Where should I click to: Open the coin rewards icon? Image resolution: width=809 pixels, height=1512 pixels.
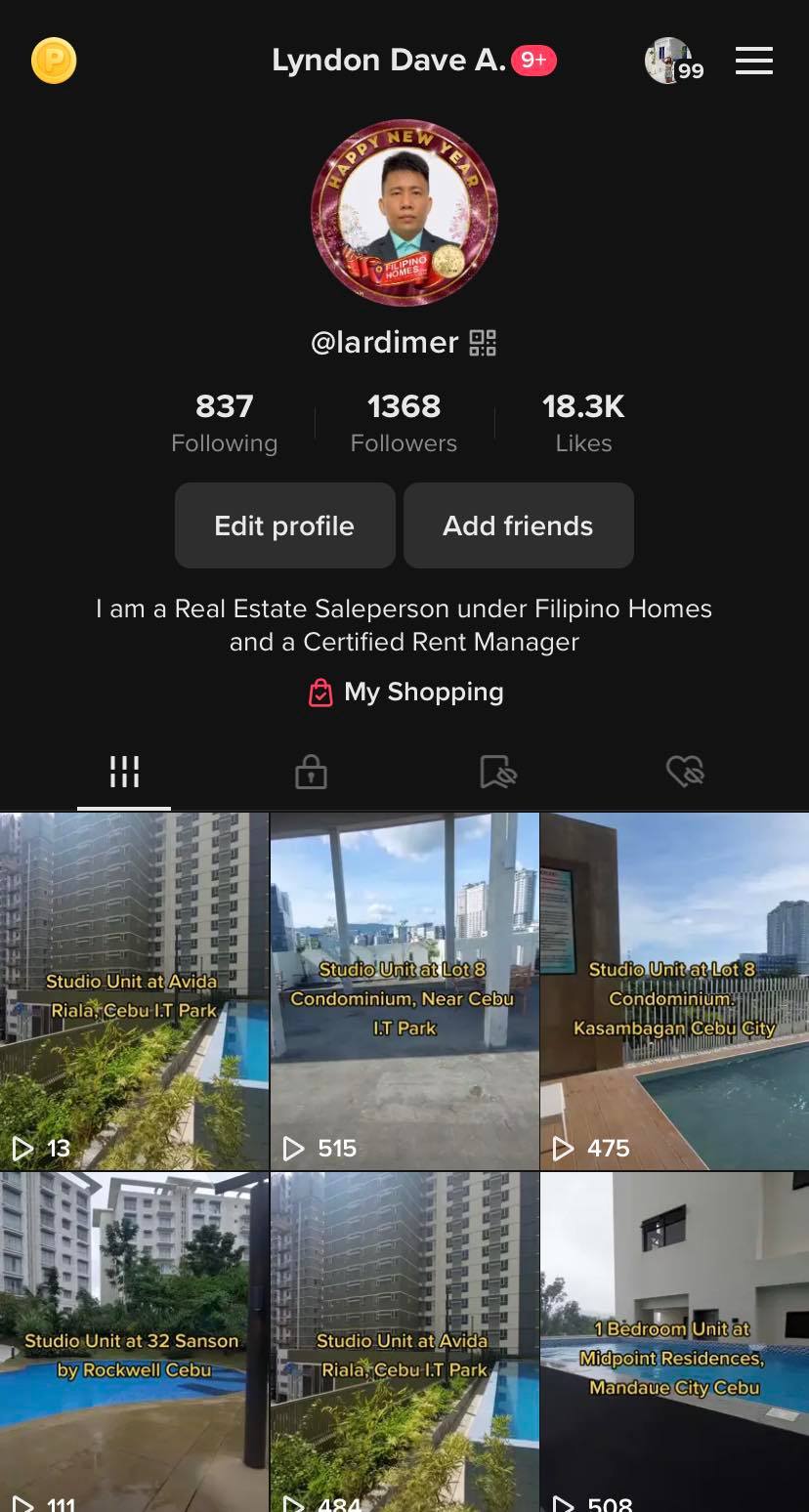54,61
